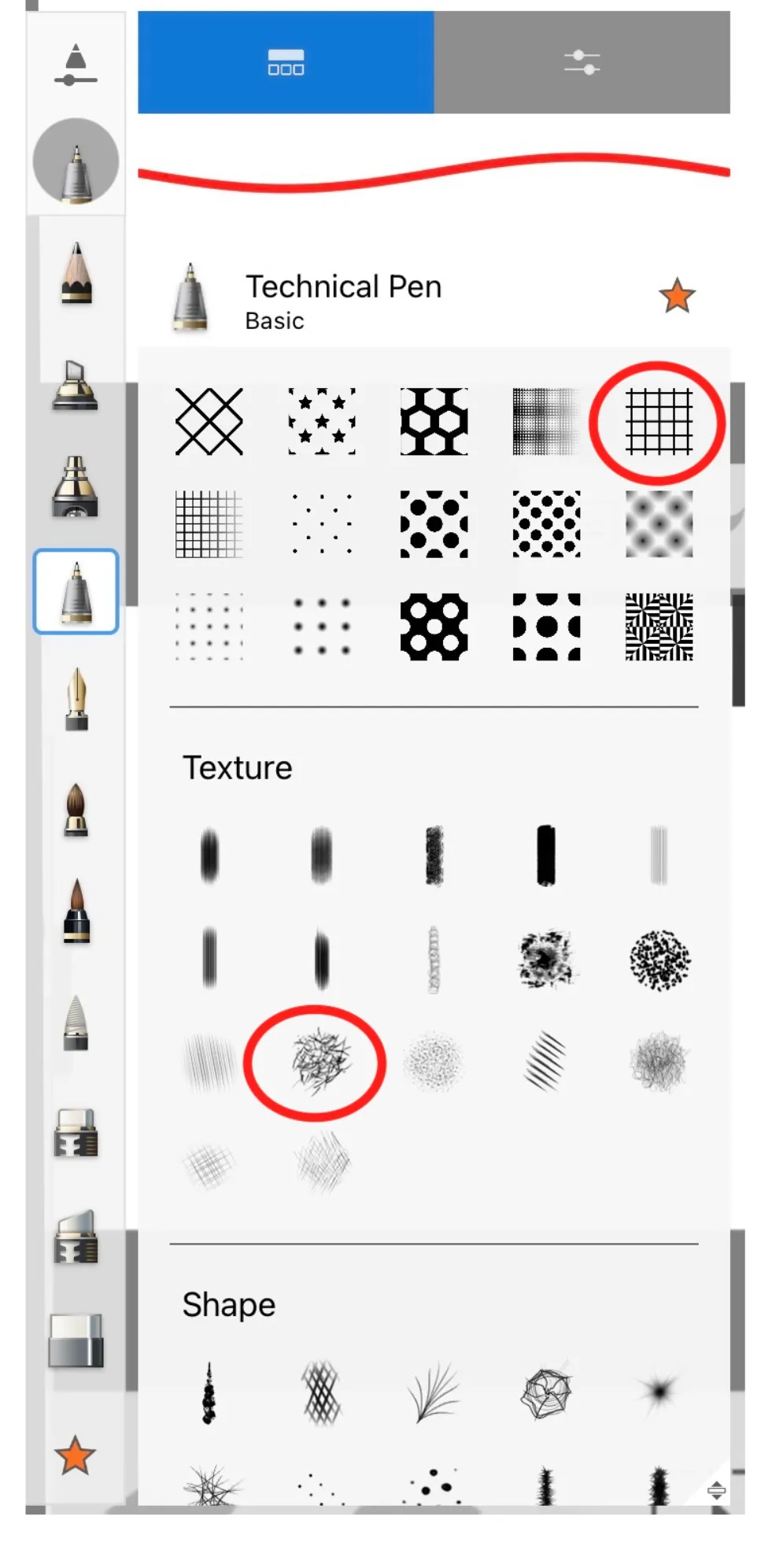Image resolution: width=772 pixels, height=1568 pixels.
Task: Select the pencil tool in sidebar
Action: click(x=76, y=274)
